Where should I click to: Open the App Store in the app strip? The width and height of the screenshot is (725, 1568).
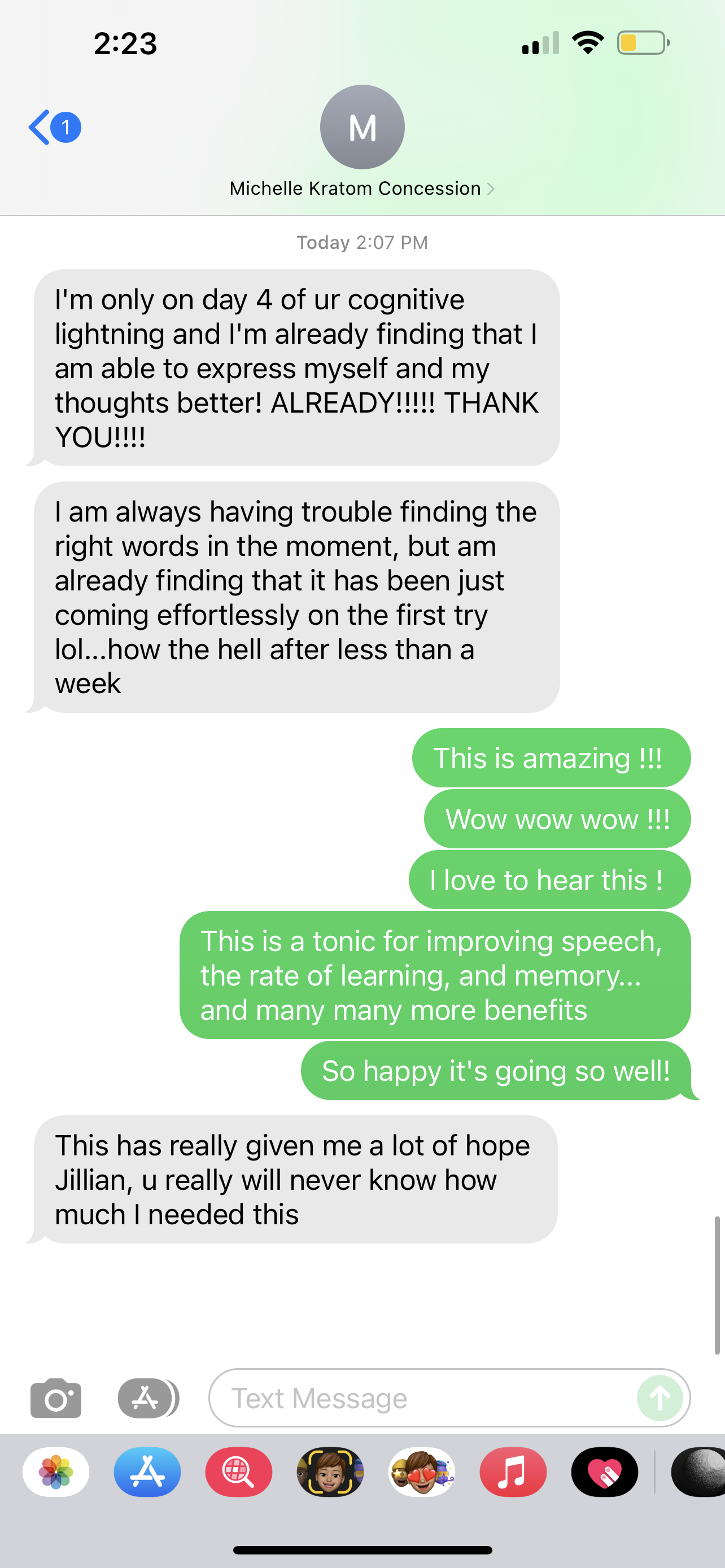[147, 1472]
